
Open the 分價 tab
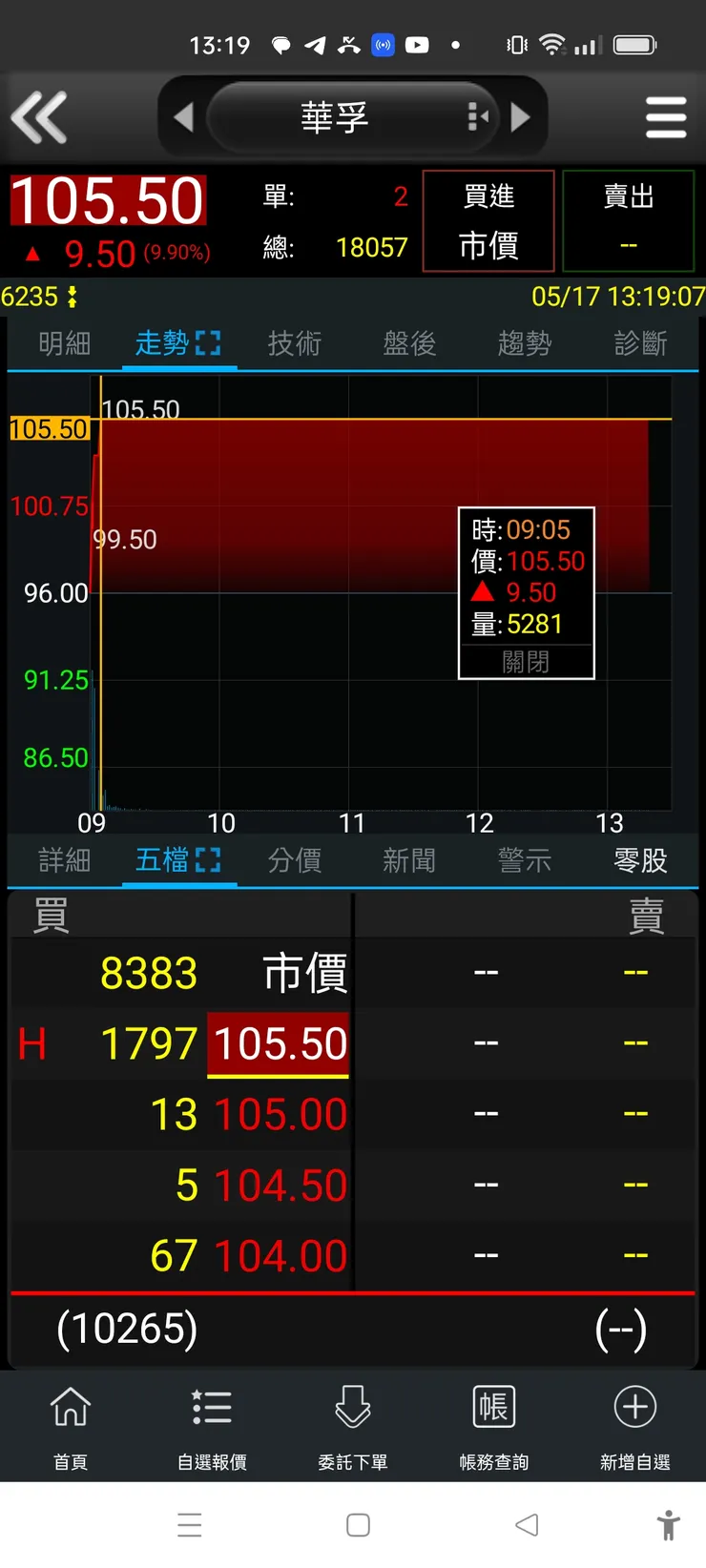click(294, 860)
